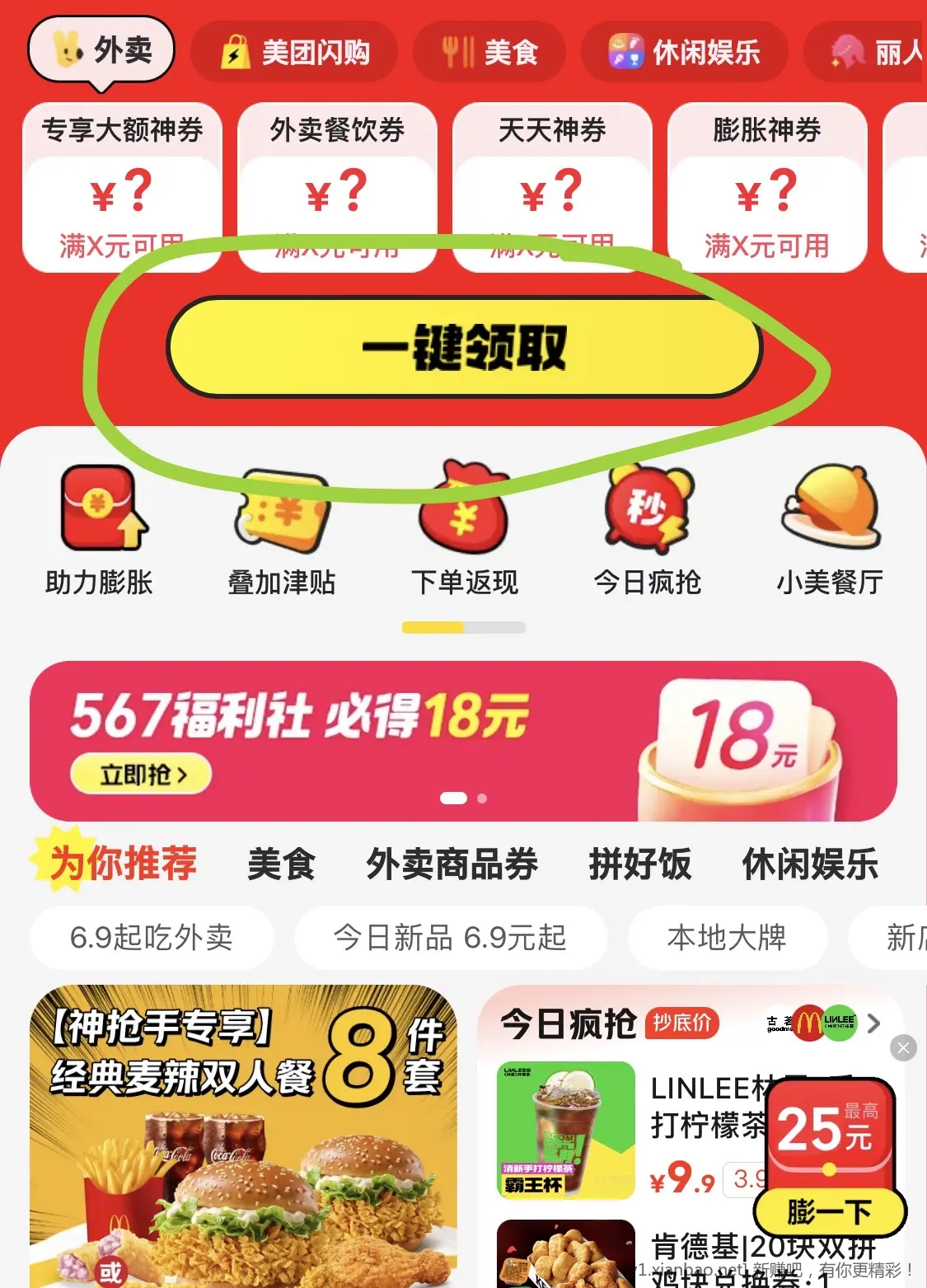The height and width of the screenshot is (1288, 927).
Task: Open the 膨胀神券 coupon card
Action: (x=766, y=188)
